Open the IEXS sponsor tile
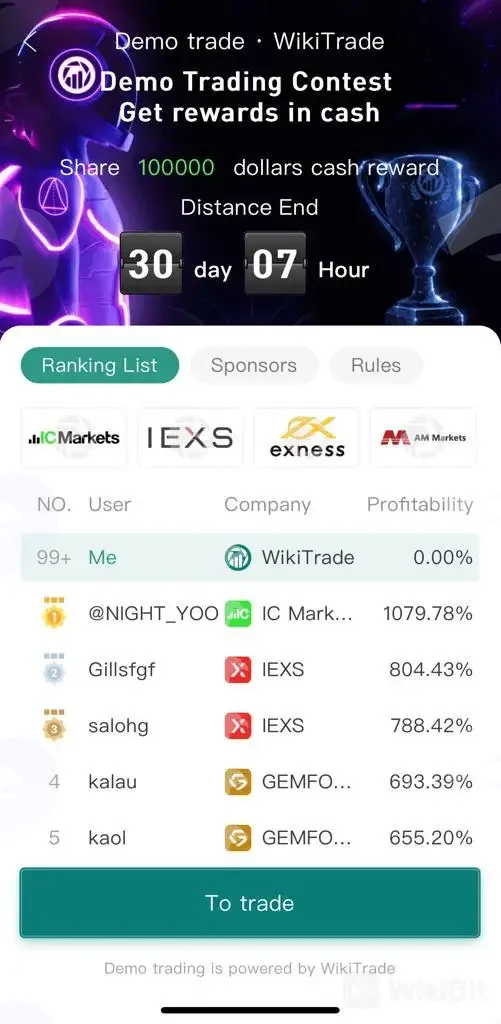This screenshot has height=1024, width=501. (x=190, y=438)
